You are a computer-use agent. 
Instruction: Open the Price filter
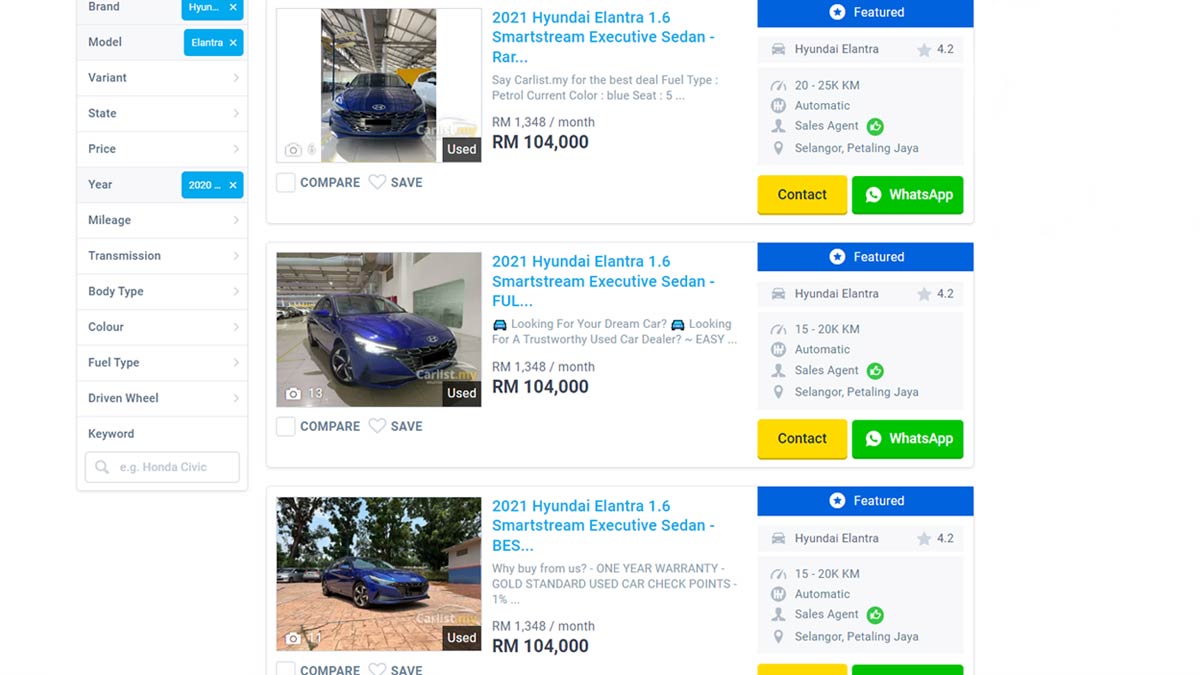click(x=162, y=149)
